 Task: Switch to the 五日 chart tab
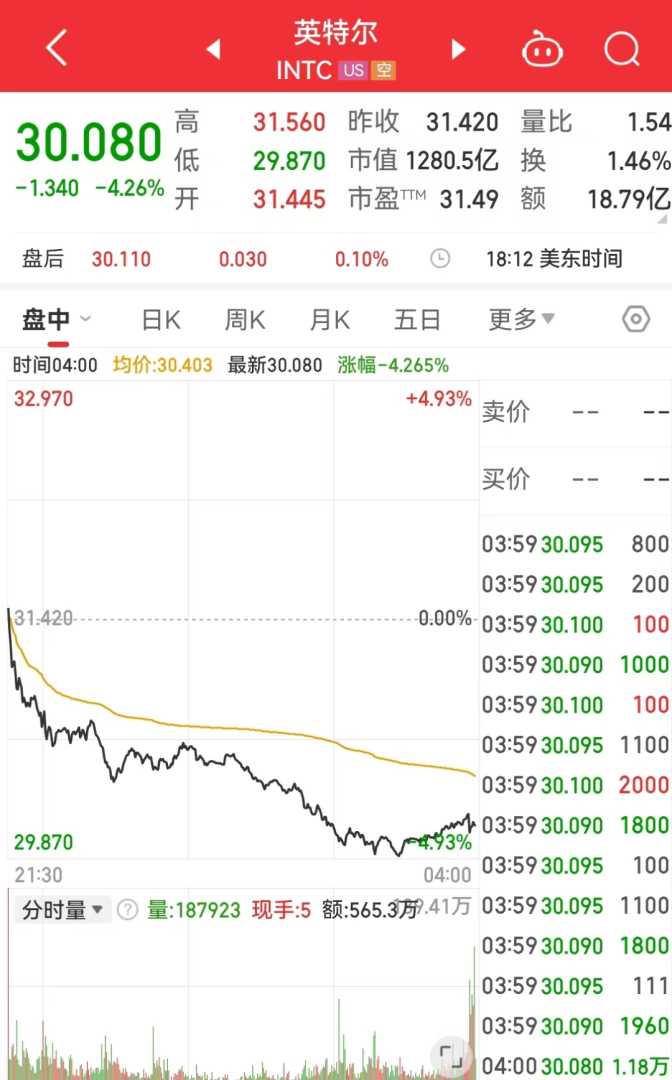pos(417,320)
